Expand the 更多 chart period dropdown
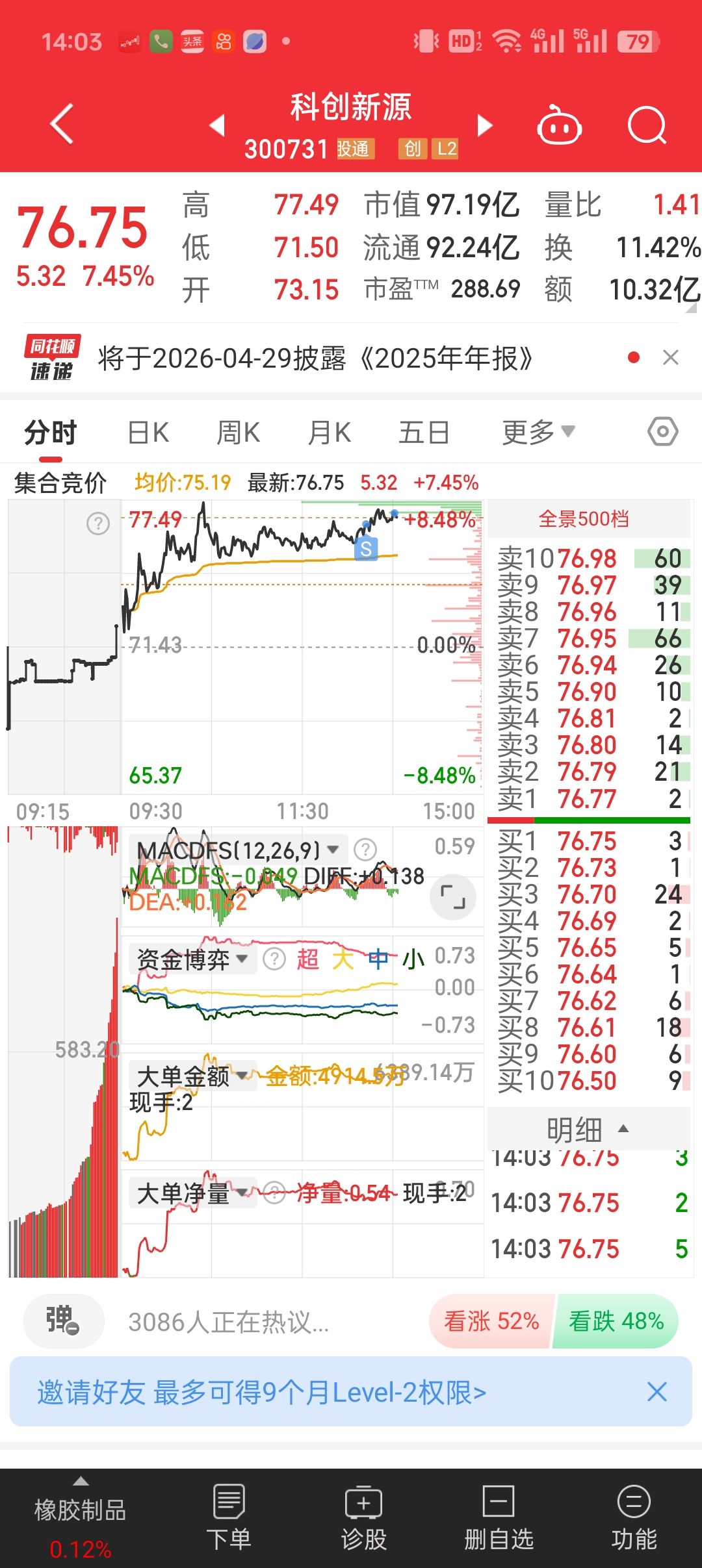The image size is (702, 1568). [538, 433]
